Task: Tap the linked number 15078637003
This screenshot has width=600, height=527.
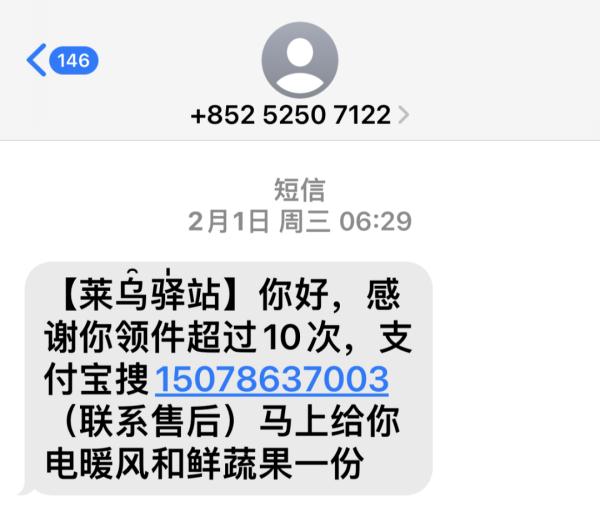Action: (271, 380)
